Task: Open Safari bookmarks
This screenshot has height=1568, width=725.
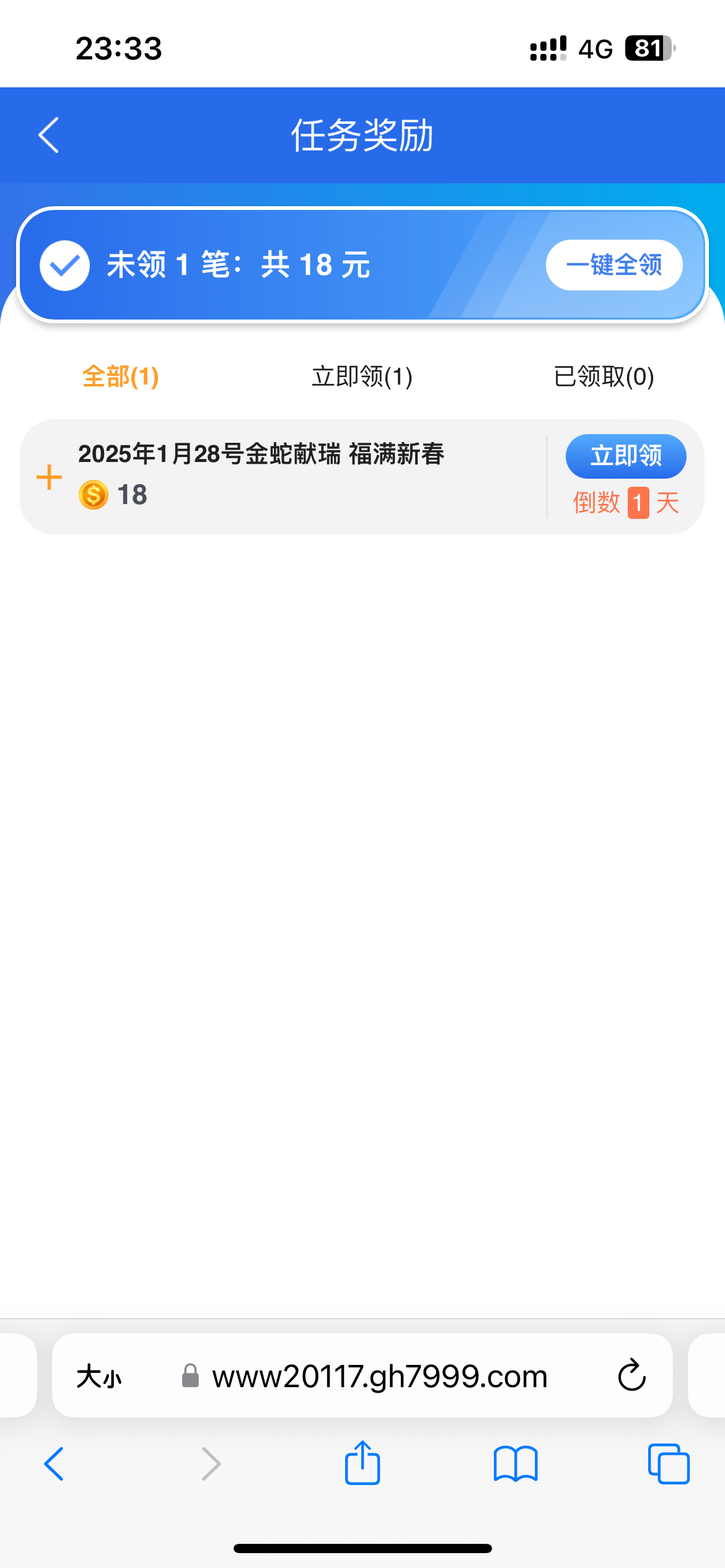Action: click(x=516, y=1464)
